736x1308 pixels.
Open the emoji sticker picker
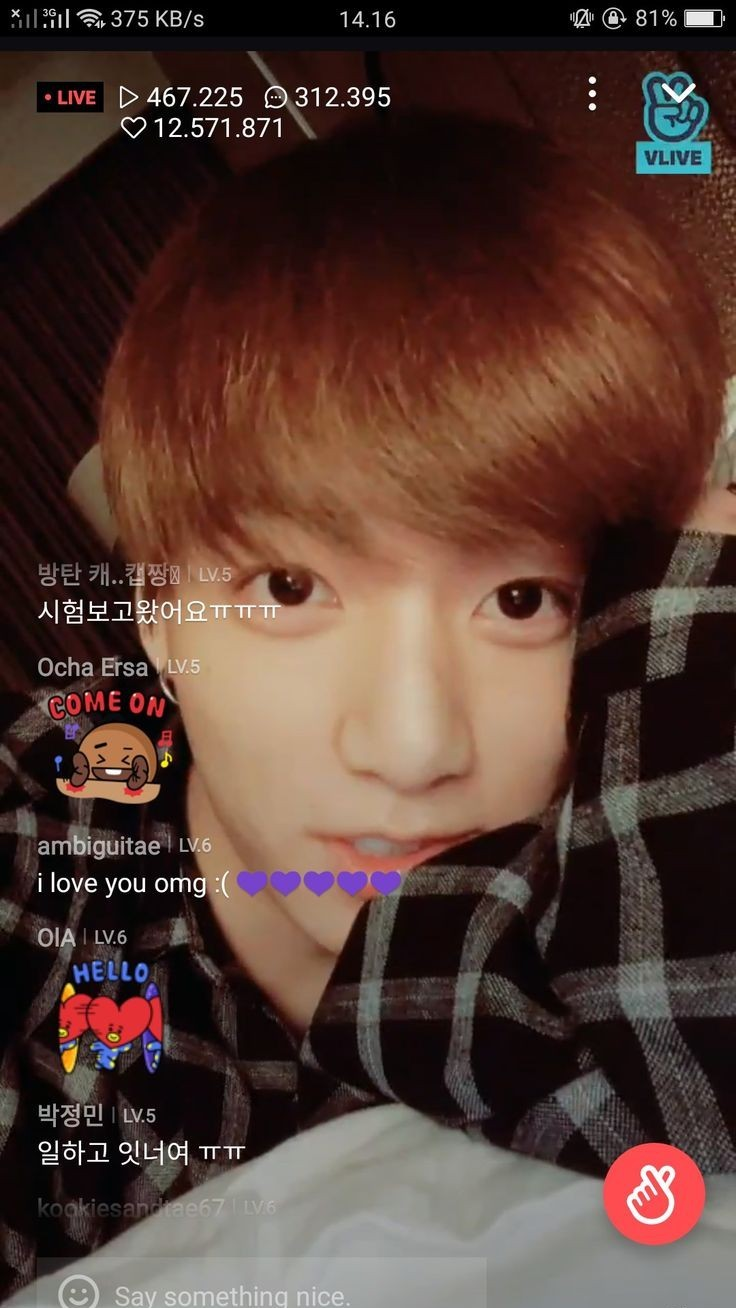79,1293
